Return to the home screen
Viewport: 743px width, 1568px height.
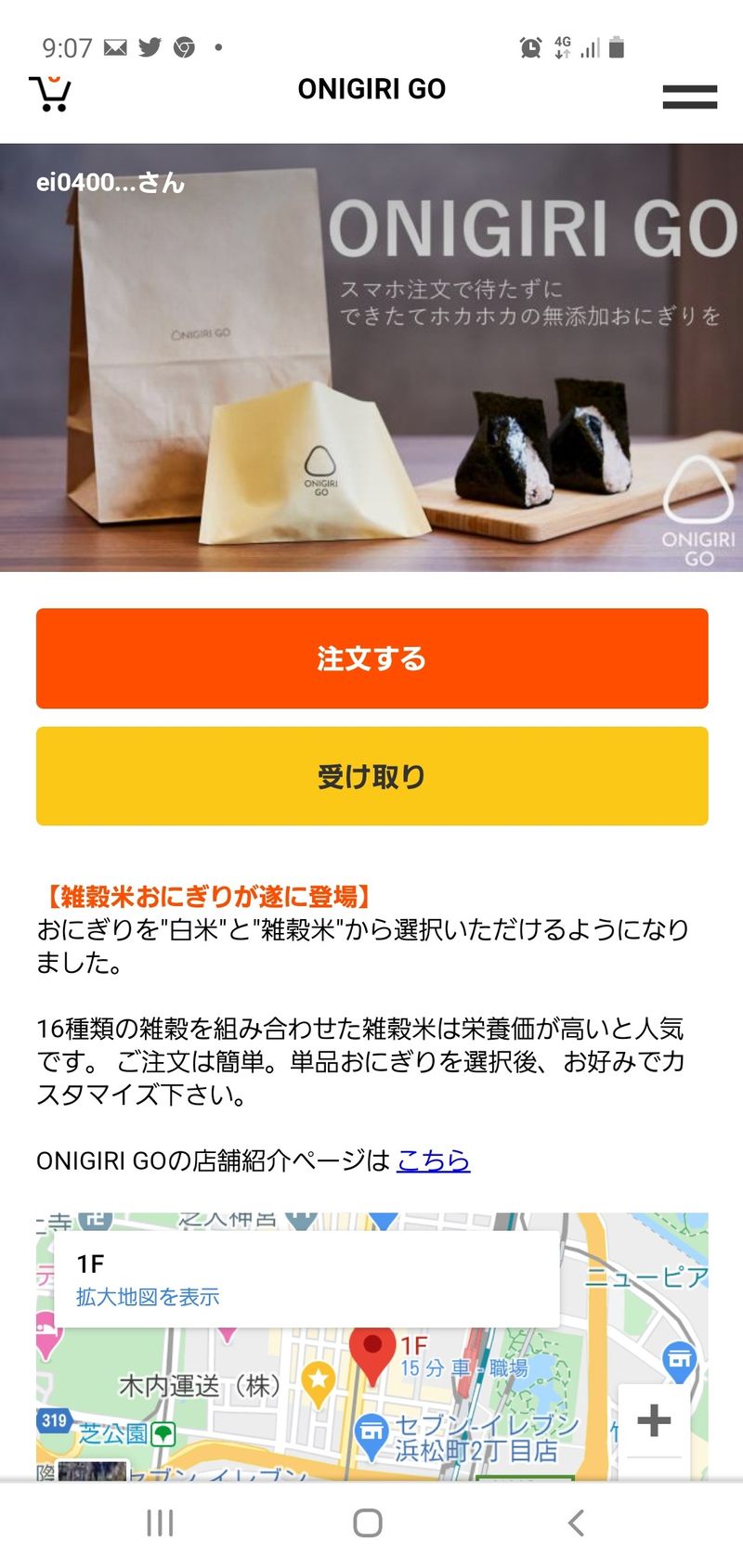pos(368,1523)
